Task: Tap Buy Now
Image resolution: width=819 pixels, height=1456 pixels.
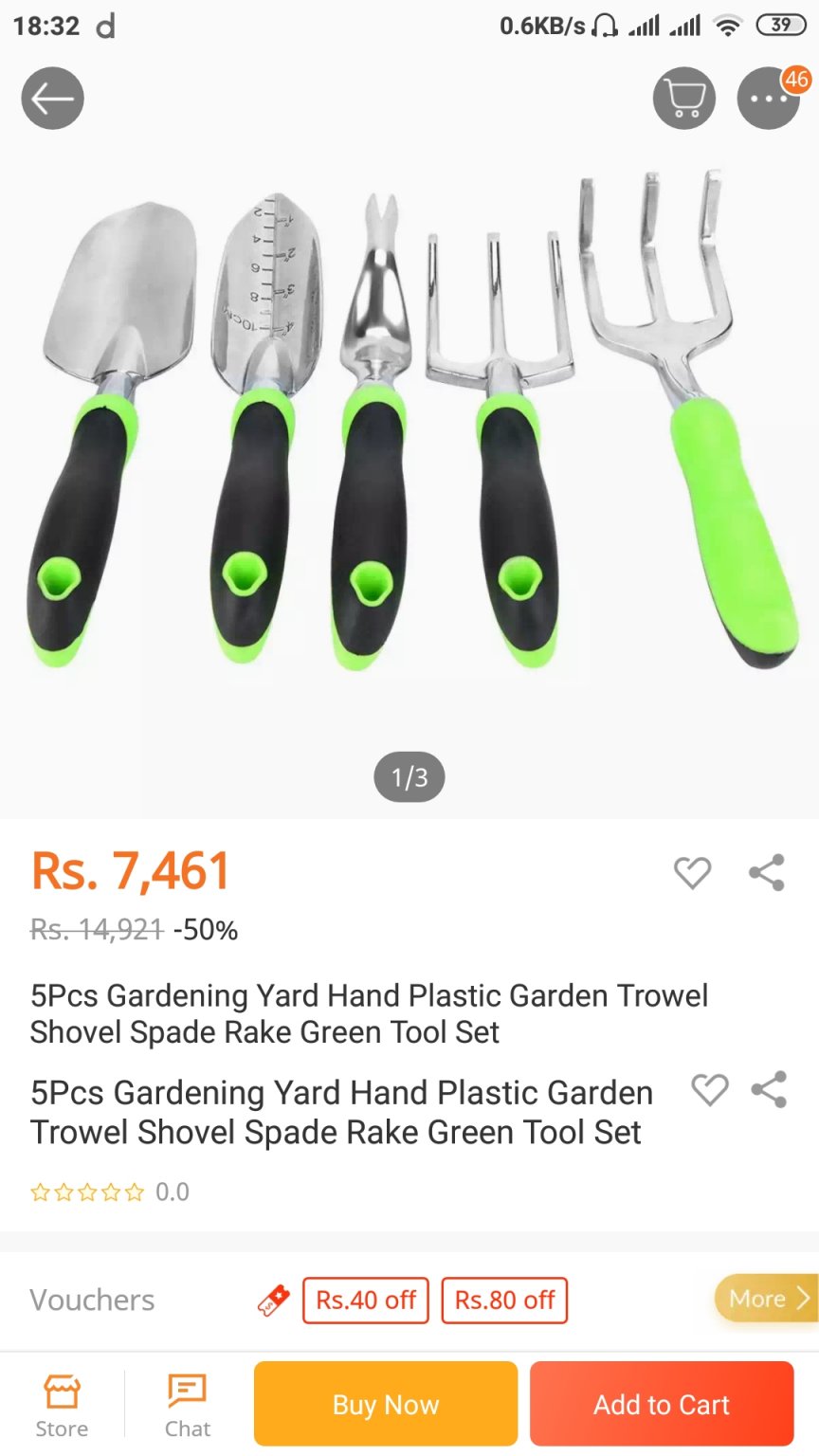Action: [386, 1404]
